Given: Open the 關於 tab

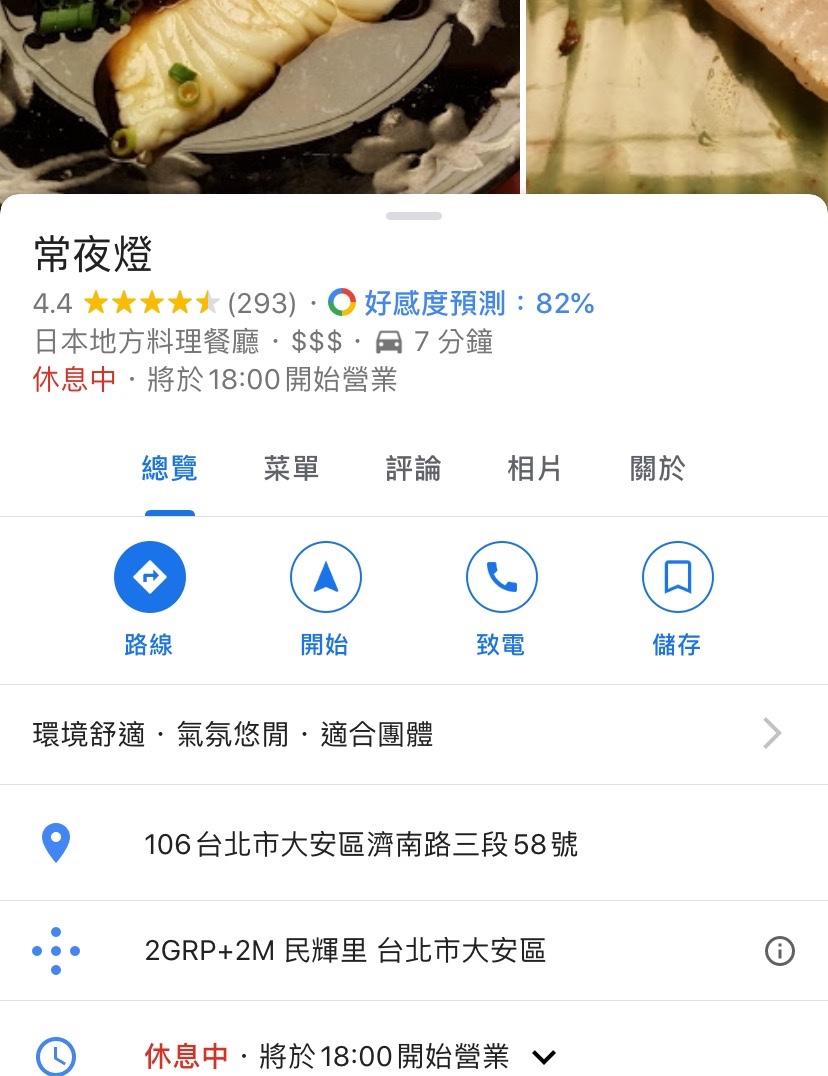Looking at the screenshot, I should tap(657, 468).
